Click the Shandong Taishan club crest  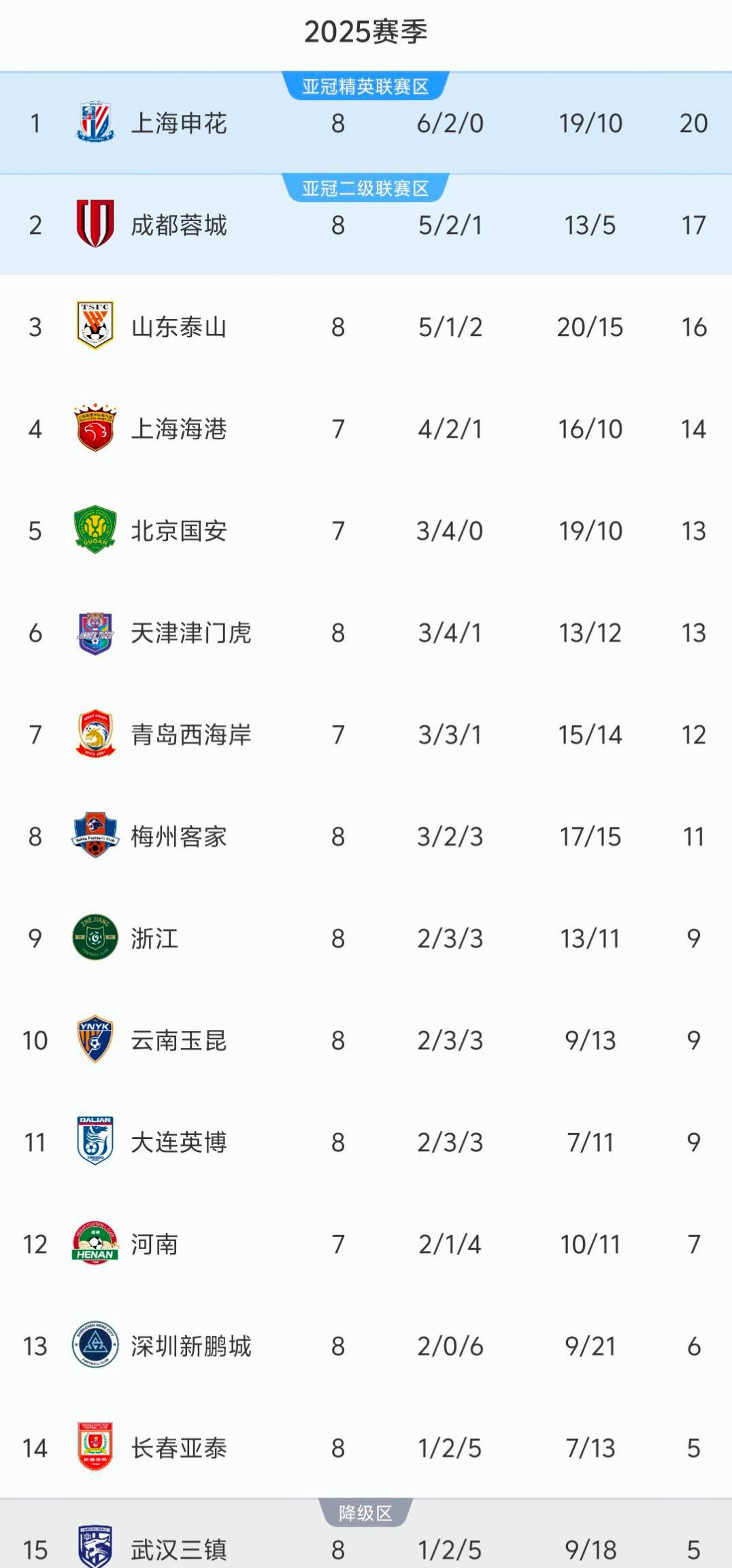coord(93,326)
